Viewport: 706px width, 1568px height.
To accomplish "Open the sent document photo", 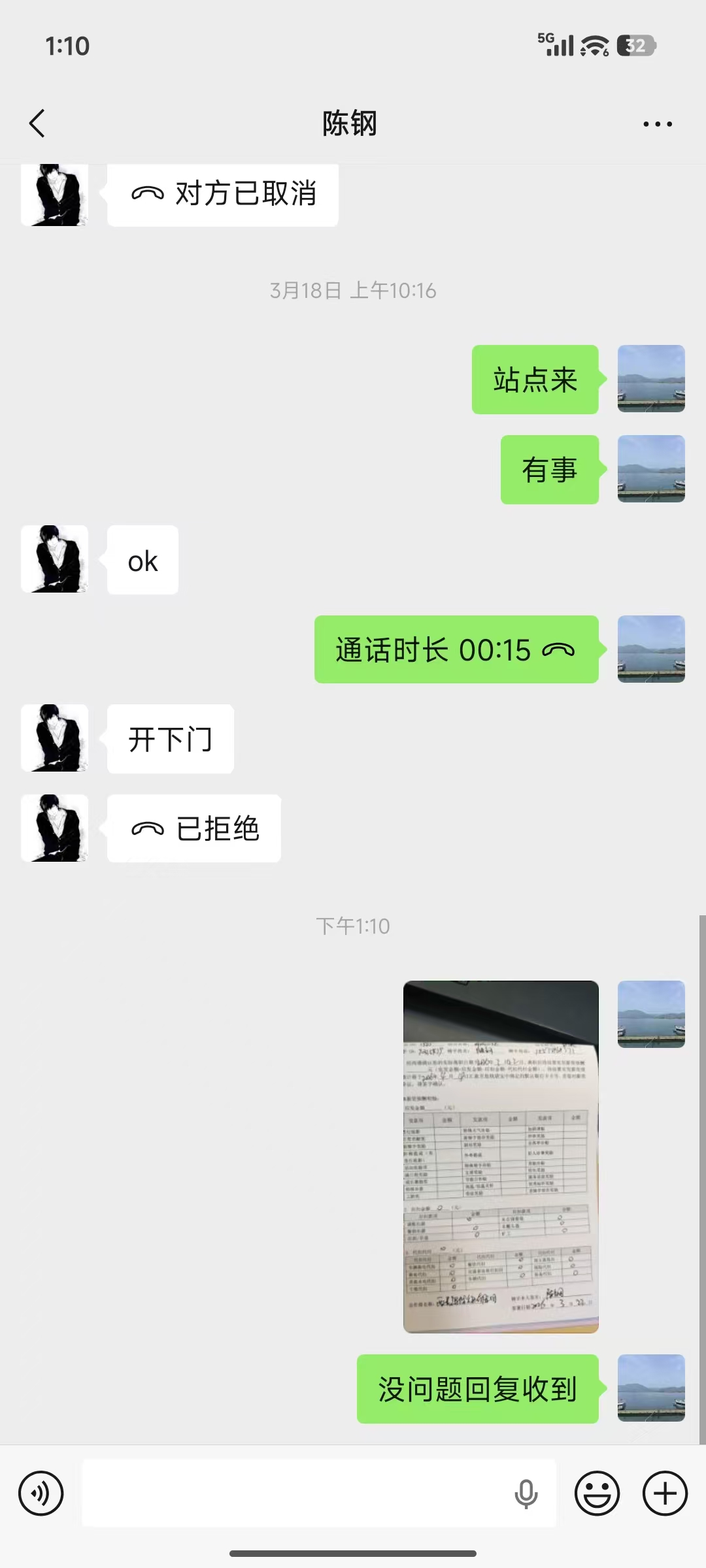I will [501, 1156].
